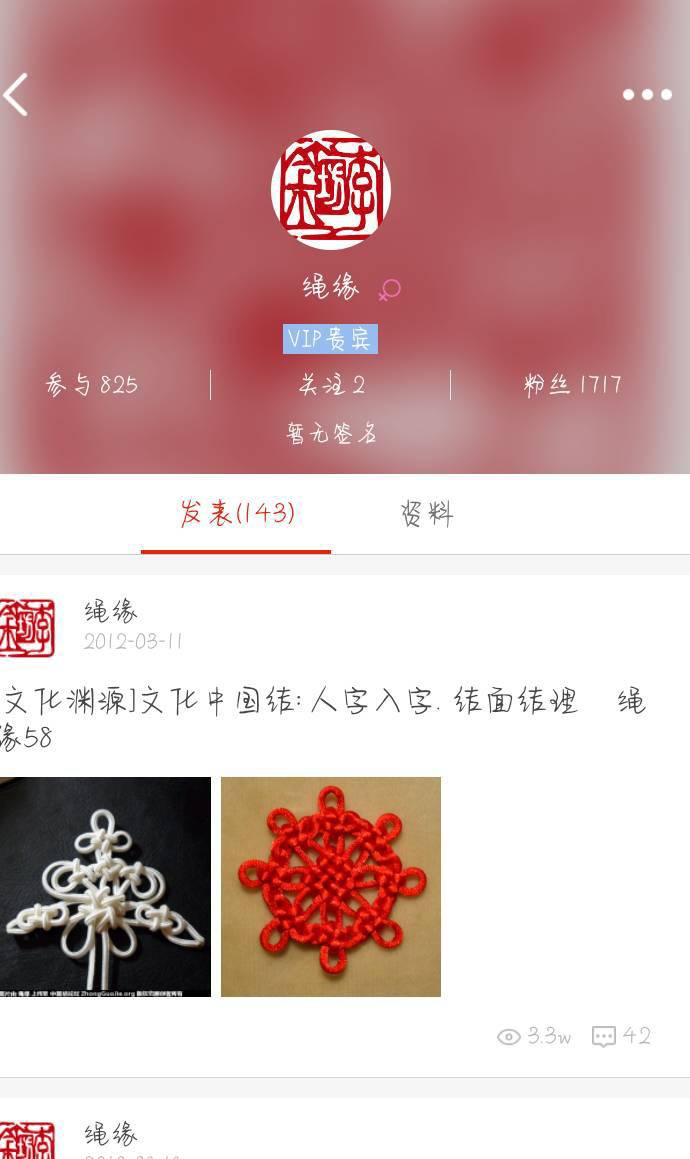The width and height of the screenshot is (690, 1159).
Task: Tap 绳缘 avatar on the 2012-03-11 post
Action: click(x=27, y=627)
